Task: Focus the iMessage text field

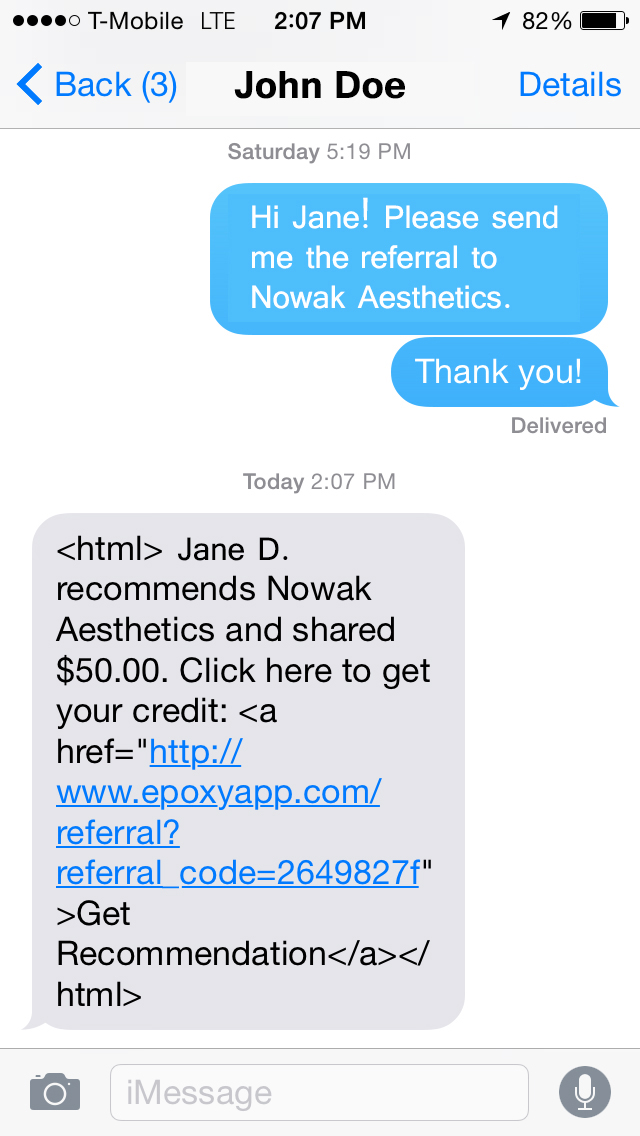Action: [x=318, y=1092]
